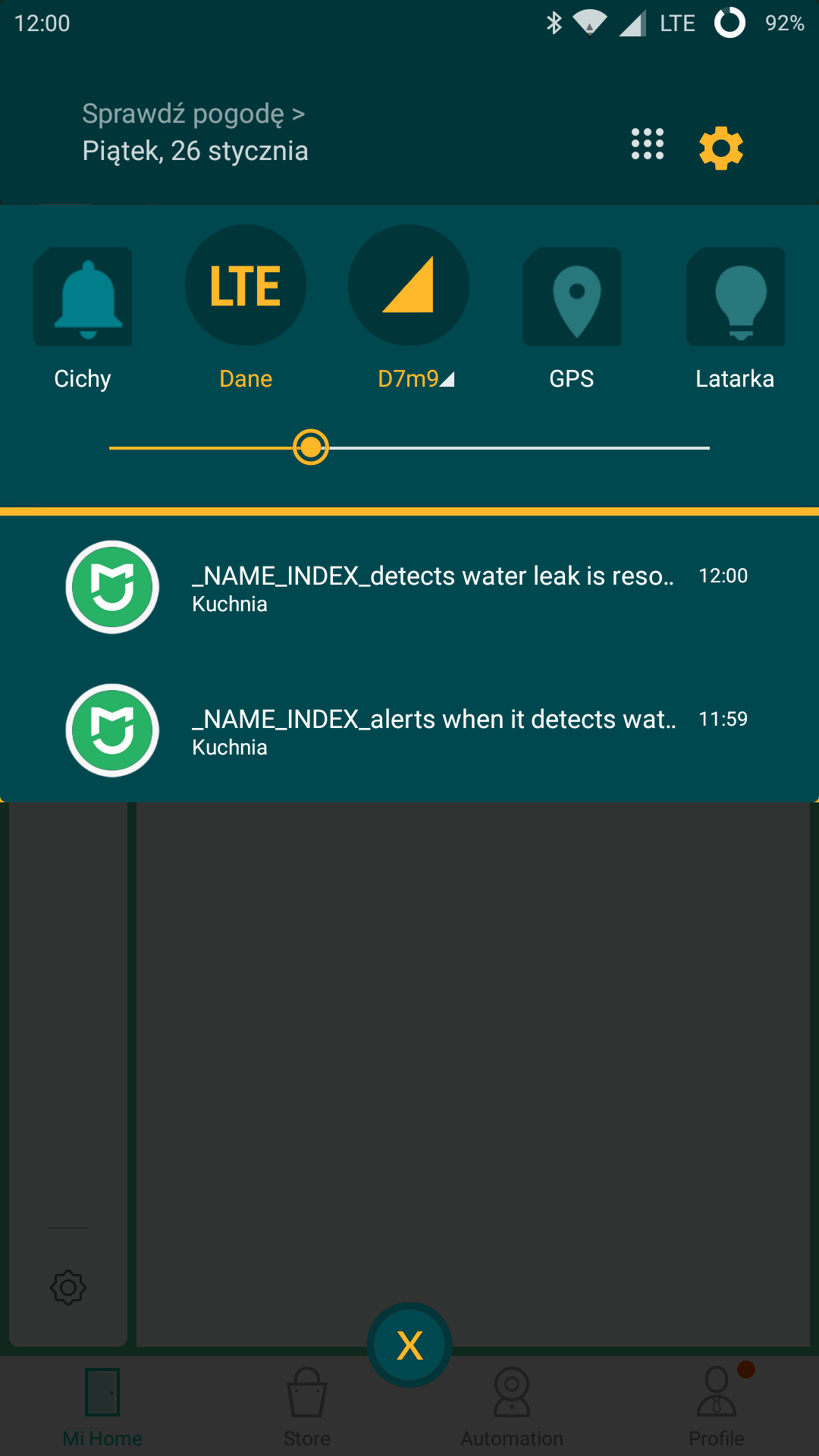Open Sprawdź pogodę weather link
The image size is (819, 1456).
tap(193, 114)
